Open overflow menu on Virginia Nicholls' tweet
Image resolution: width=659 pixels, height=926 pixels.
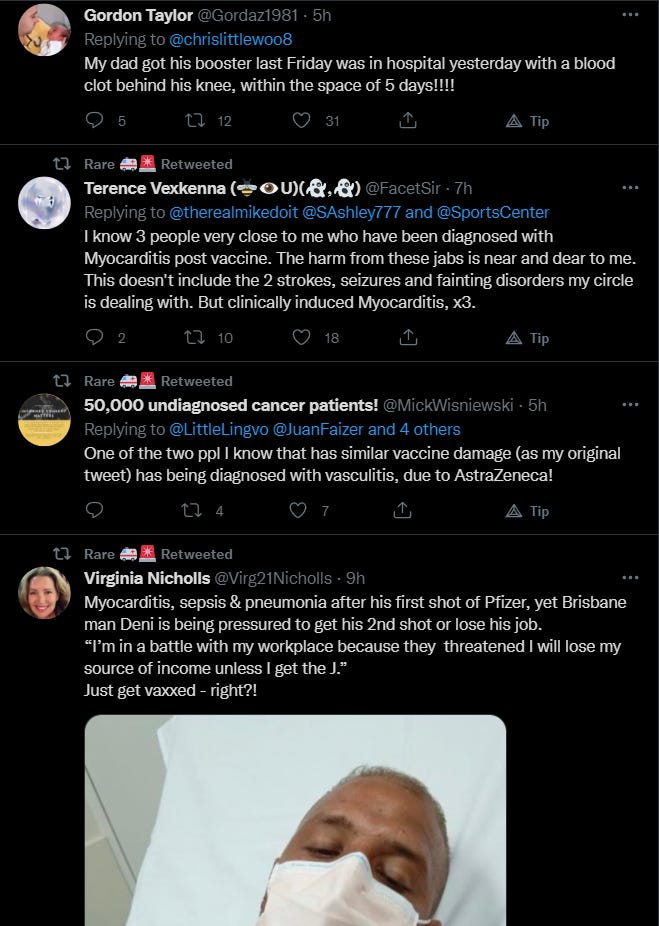630,578
